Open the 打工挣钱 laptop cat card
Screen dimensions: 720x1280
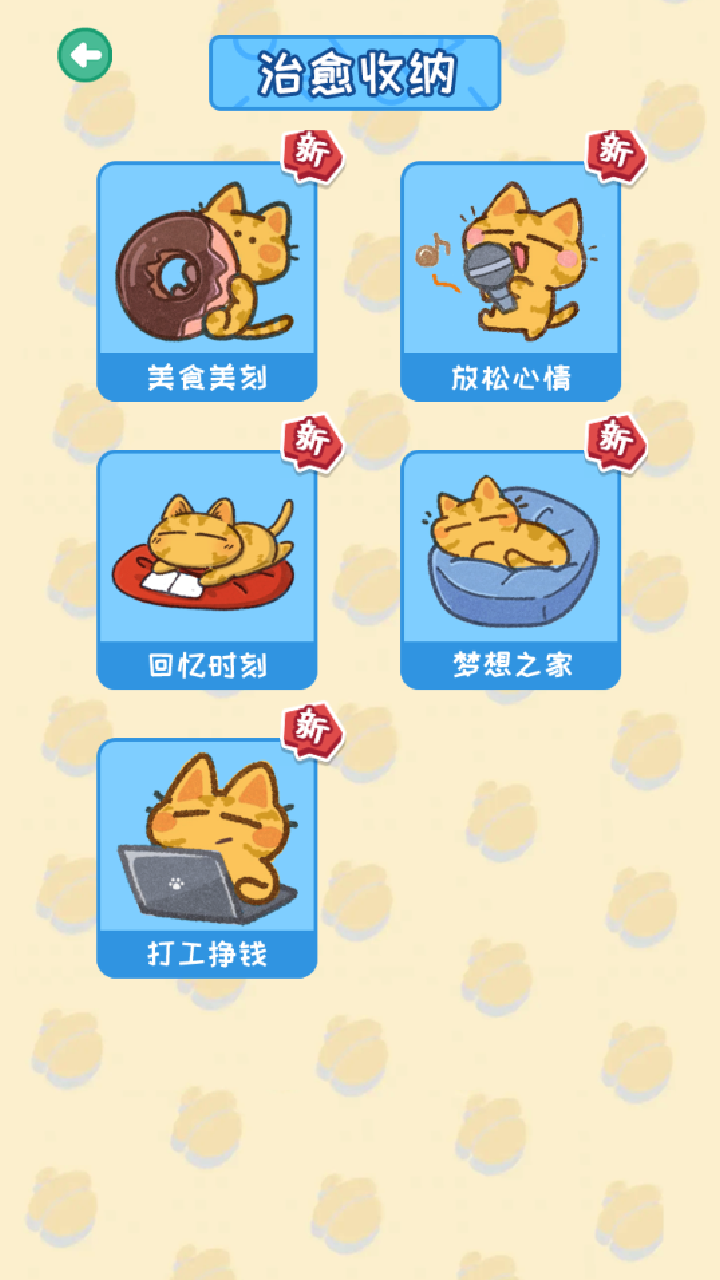(205, 855)
